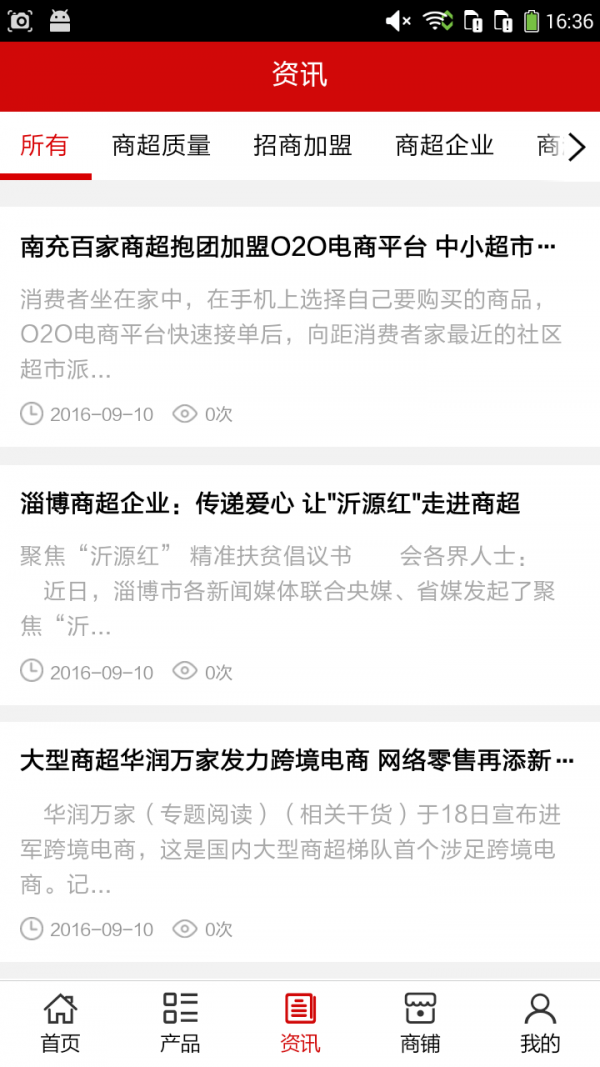
Task: Select the 所有 tab
Action: [x=45, y=146]
